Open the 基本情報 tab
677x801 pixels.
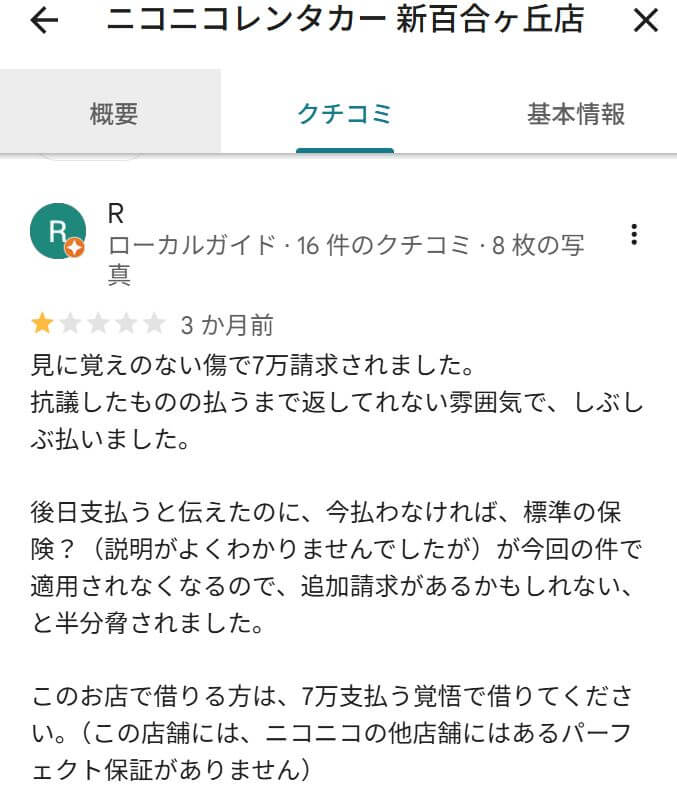click(575, 114)
